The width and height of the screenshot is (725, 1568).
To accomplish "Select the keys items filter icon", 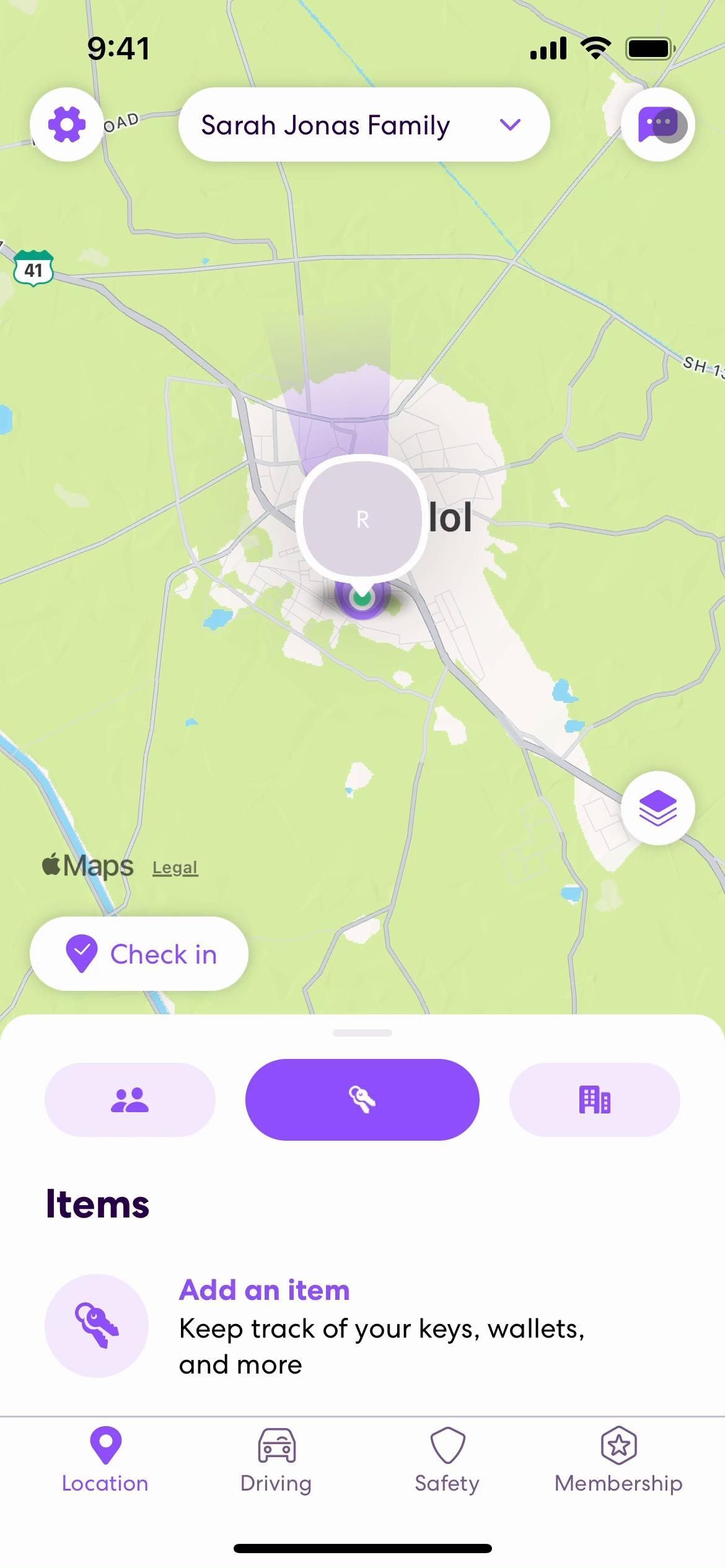I will point(362,1099).
